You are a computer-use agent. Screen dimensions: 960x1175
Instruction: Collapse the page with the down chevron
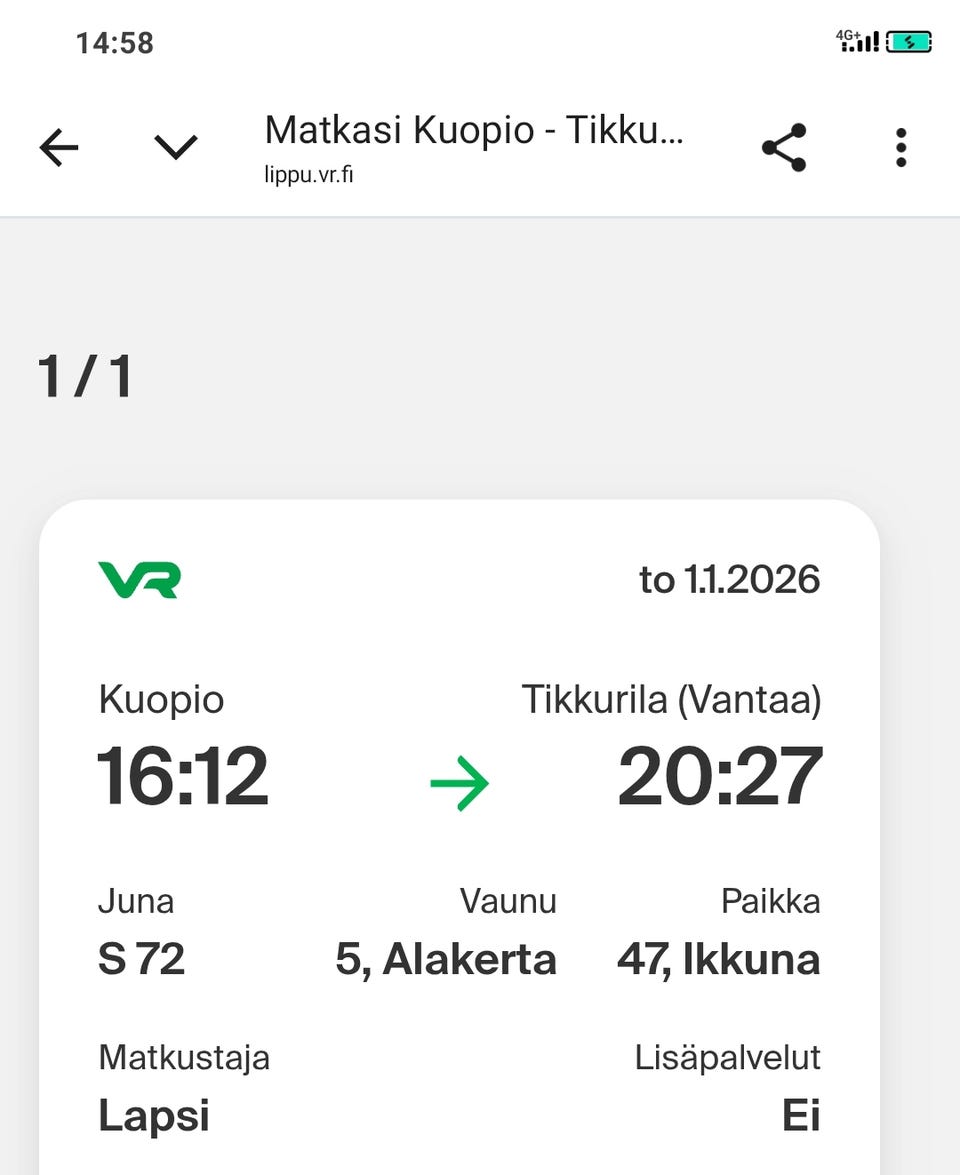click(174, 146)
